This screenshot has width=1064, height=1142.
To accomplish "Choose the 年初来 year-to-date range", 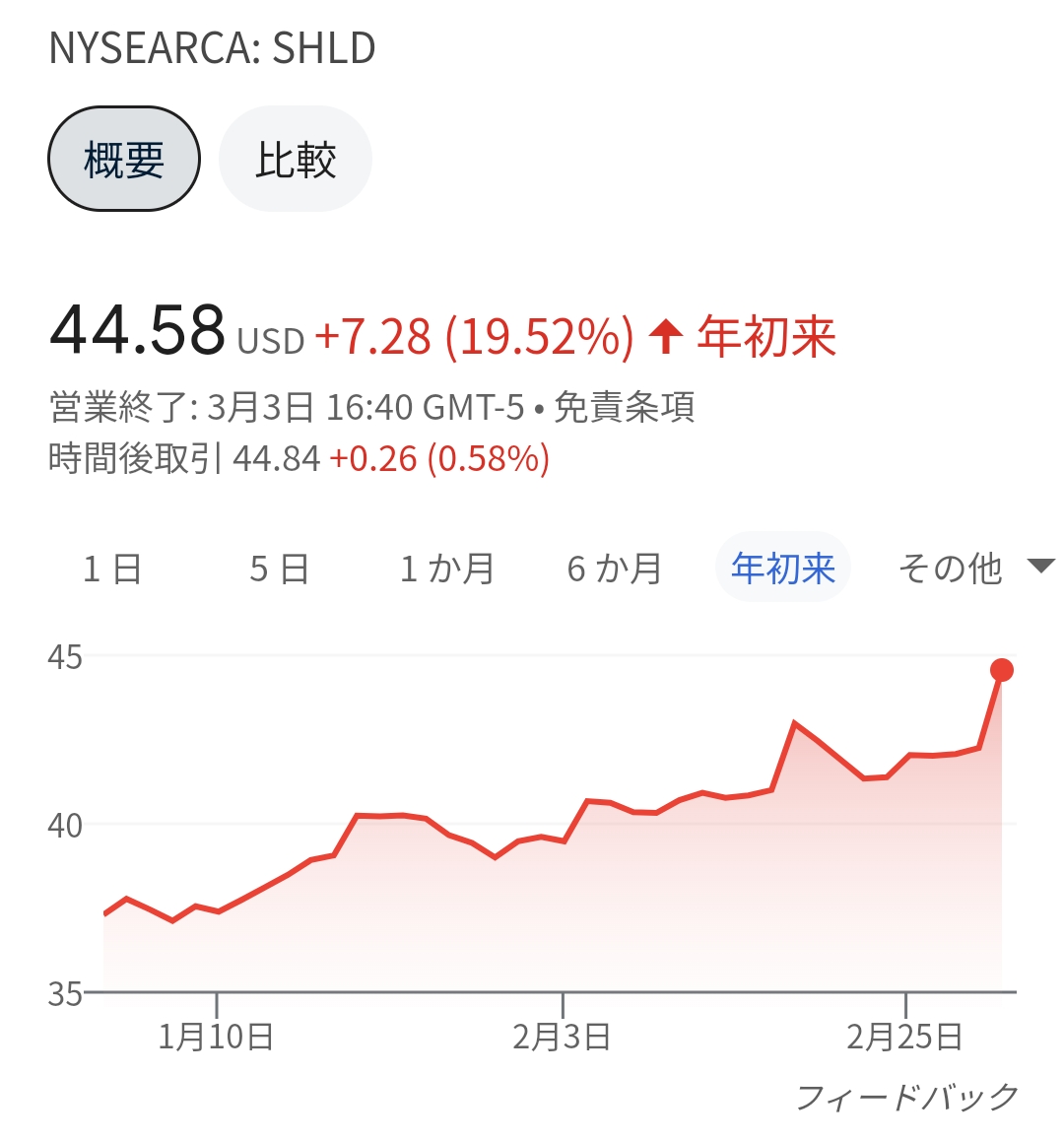I will click(783, 569).
